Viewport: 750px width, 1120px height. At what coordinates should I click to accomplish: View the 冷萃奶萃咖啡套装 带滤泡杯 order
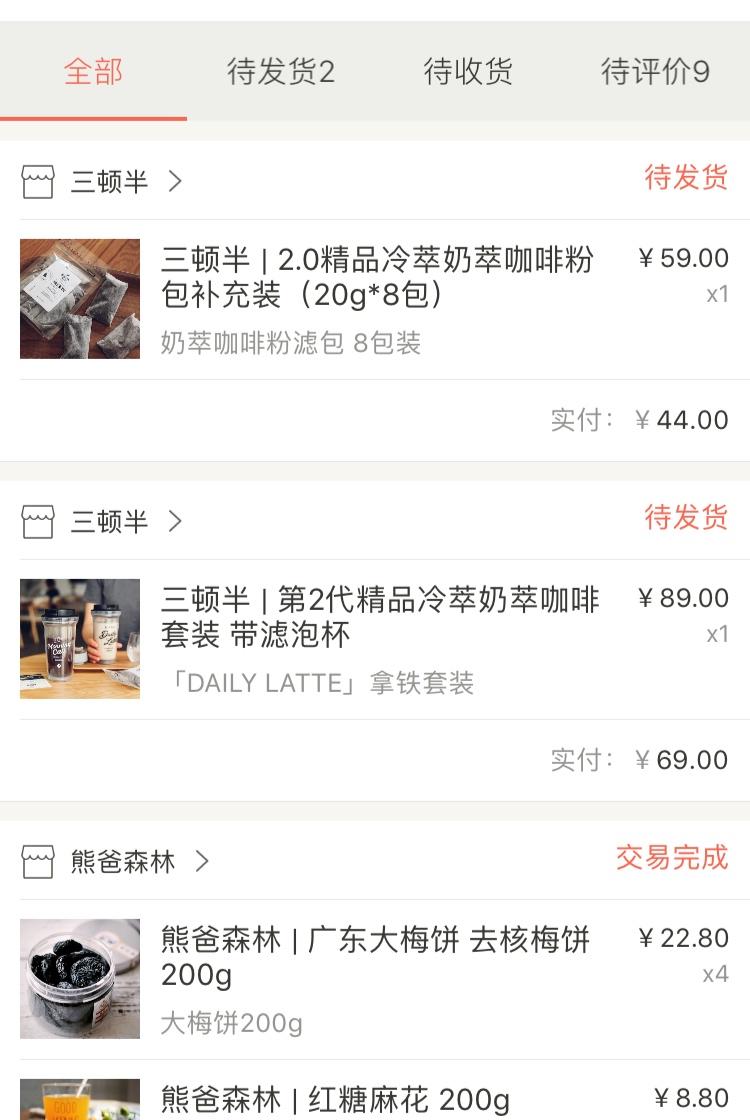tap(380, 616)
